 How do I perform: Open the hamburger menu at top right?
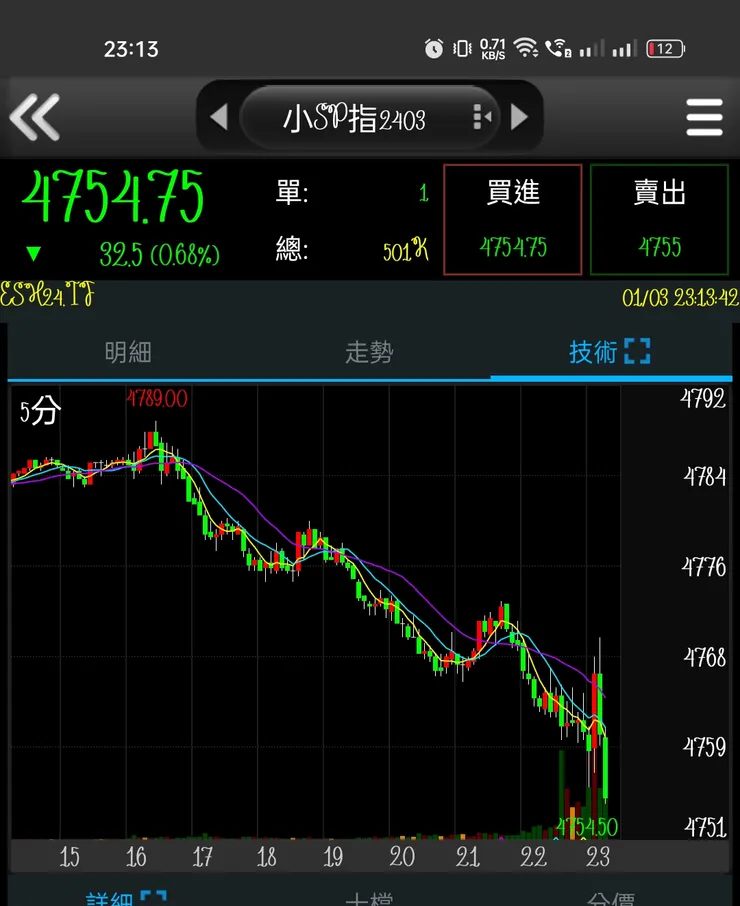[704, 116]
